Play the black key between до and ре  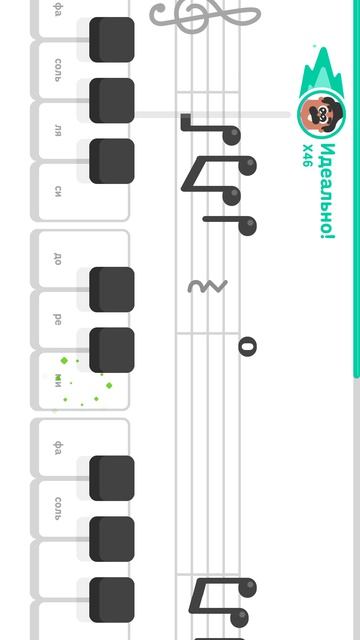pyautogui.click(x=111, y=289)
